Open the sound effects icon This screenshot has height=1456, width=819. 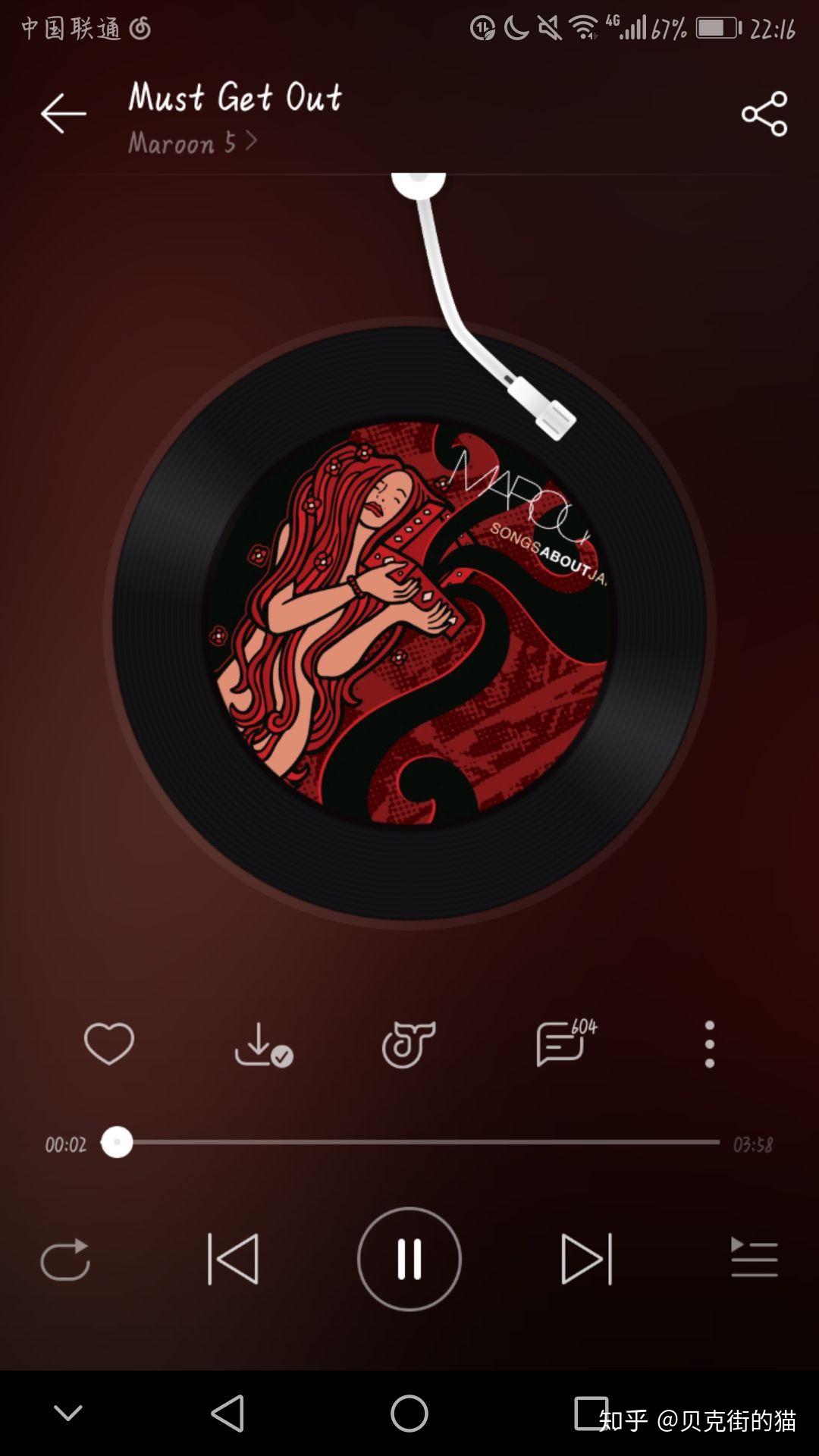coord(408,1044)
